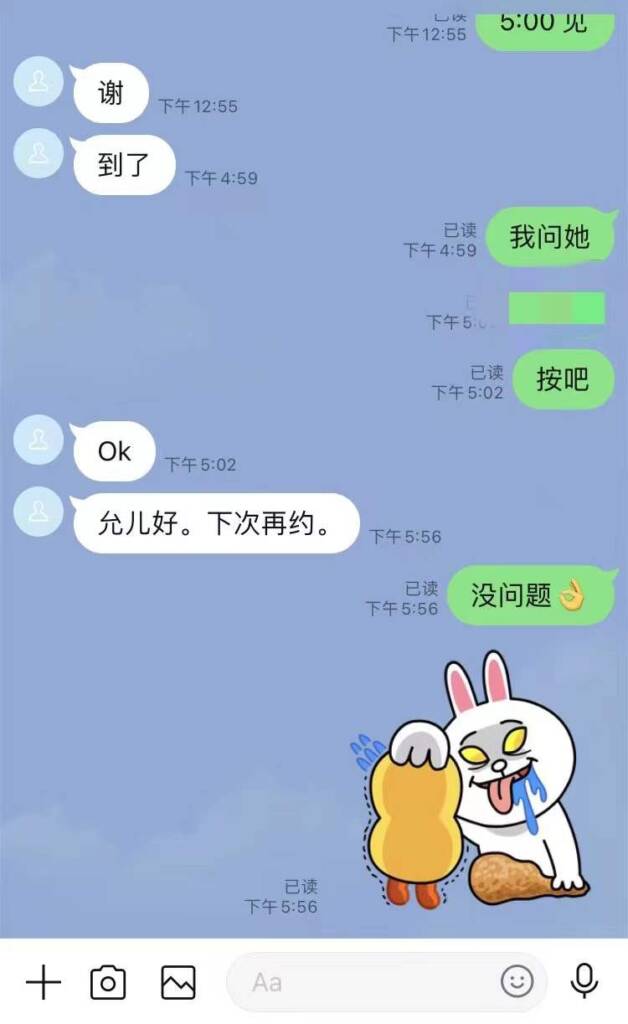Tap the microphone to record voice message
628x1024 pixels.
click(585, 982)
